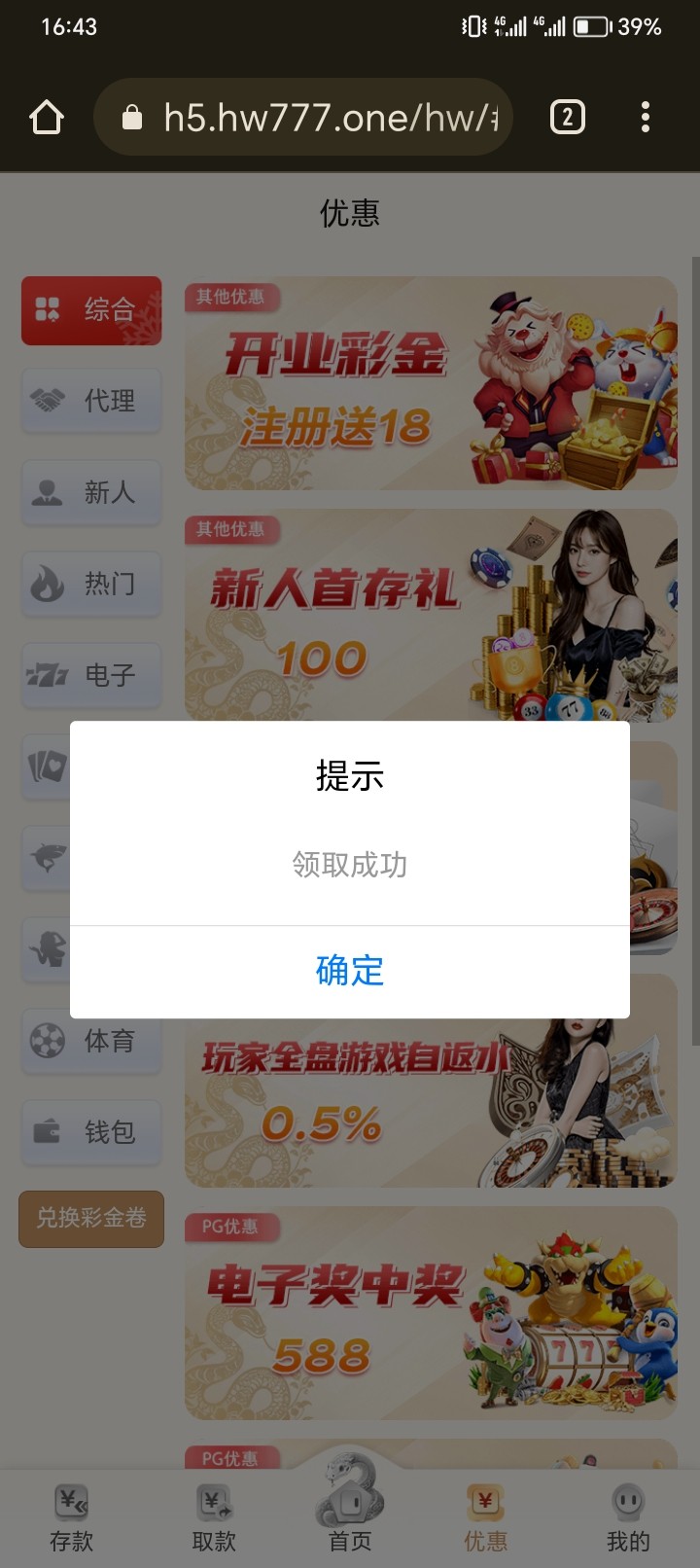Open the 开业彩金 注册送18 promotion
Image resolution: width=700 pixels, height=1568 pixels.
coord(431,384)
